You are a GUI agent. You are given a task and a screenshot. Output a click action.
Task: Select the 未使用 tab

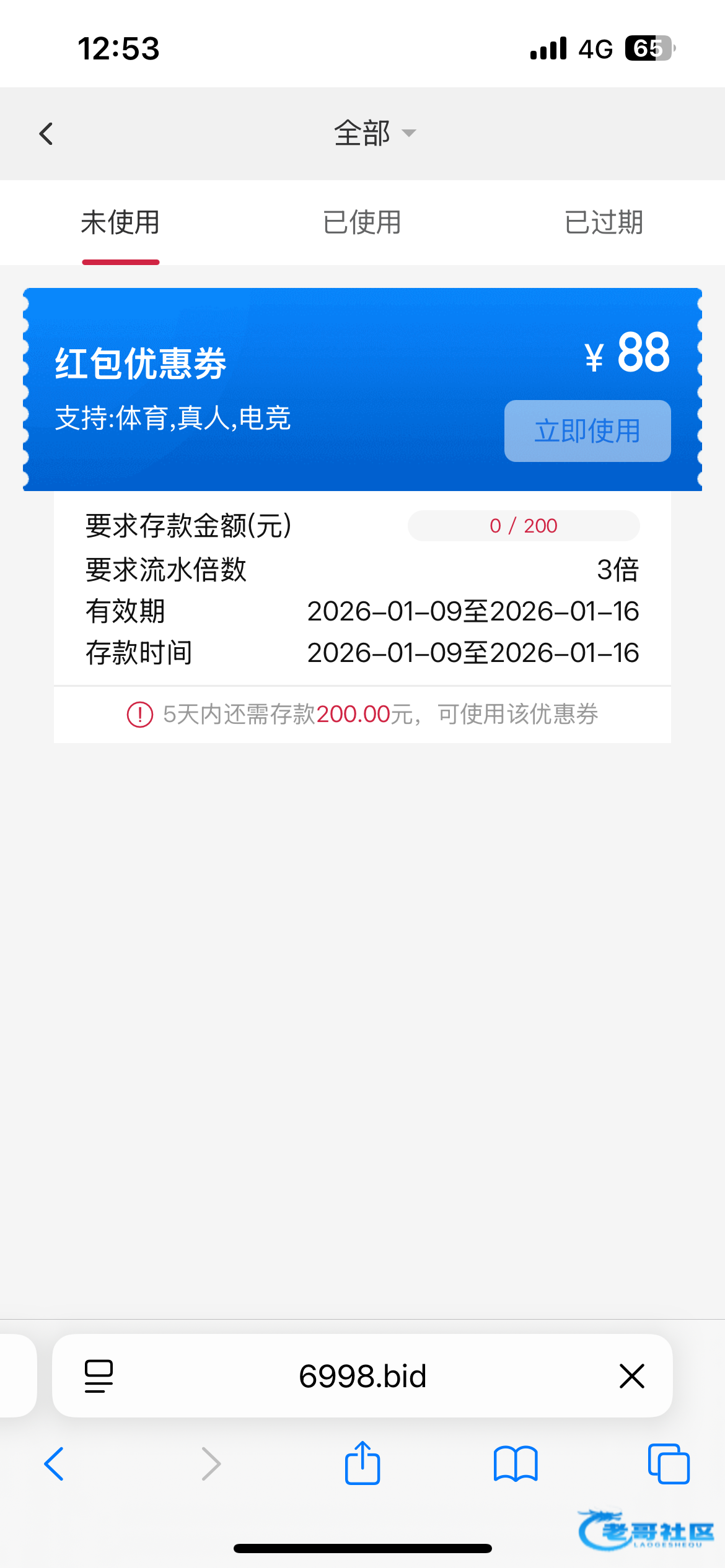(x=120, y=222)
